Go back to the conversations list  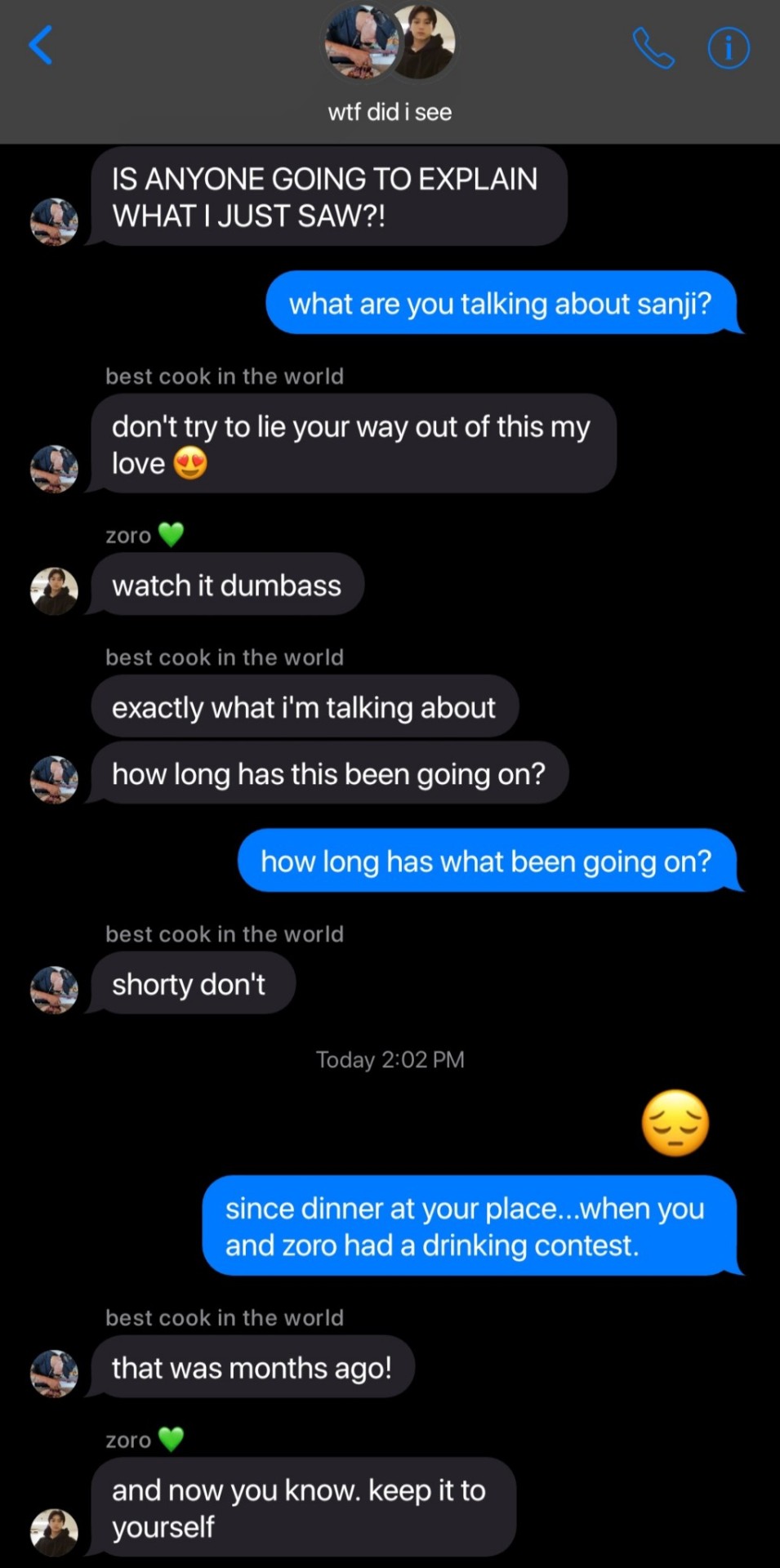click(41, 45)
